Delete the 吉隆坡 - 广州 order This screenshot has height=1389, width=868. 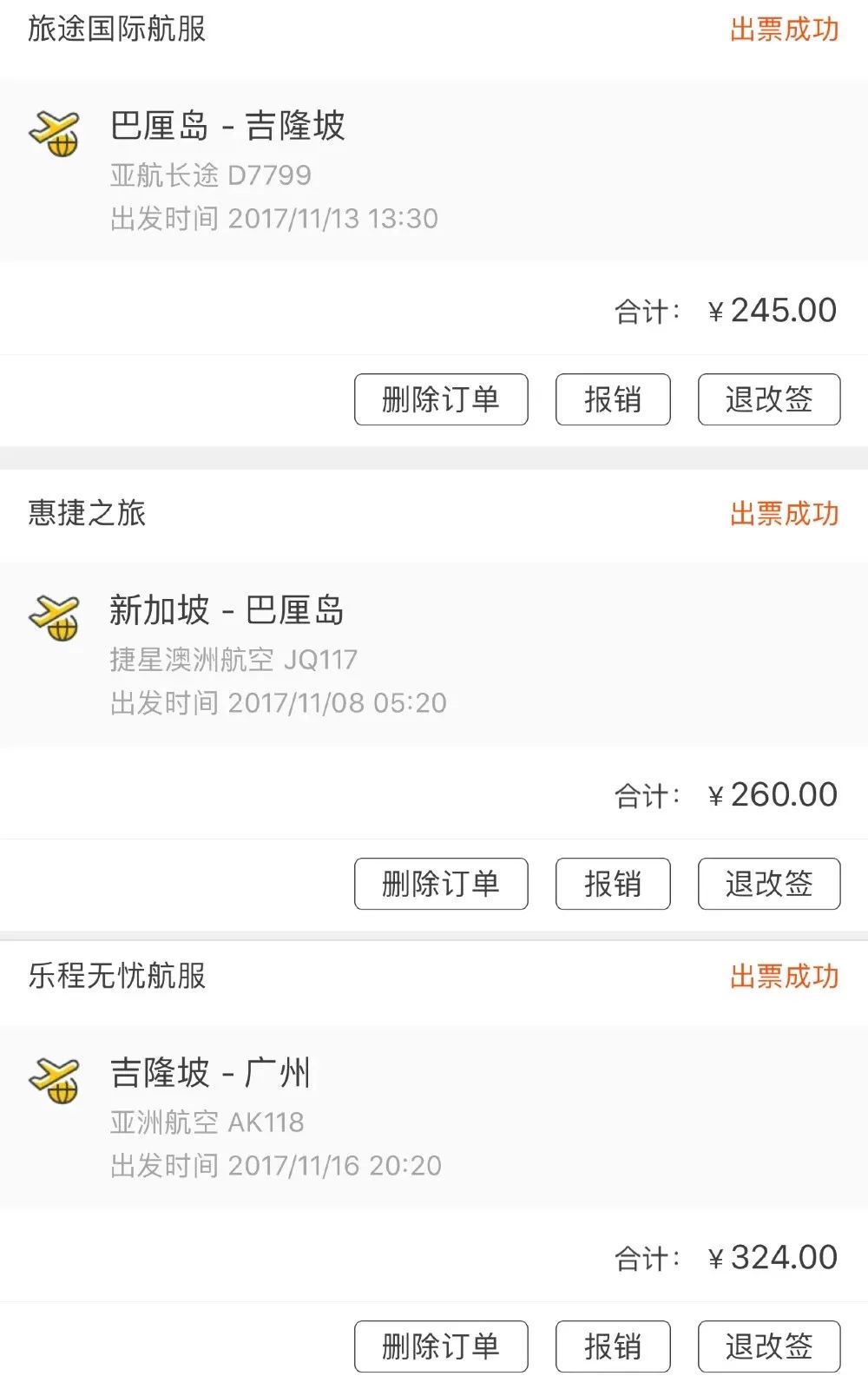(x=441, y=1346)
